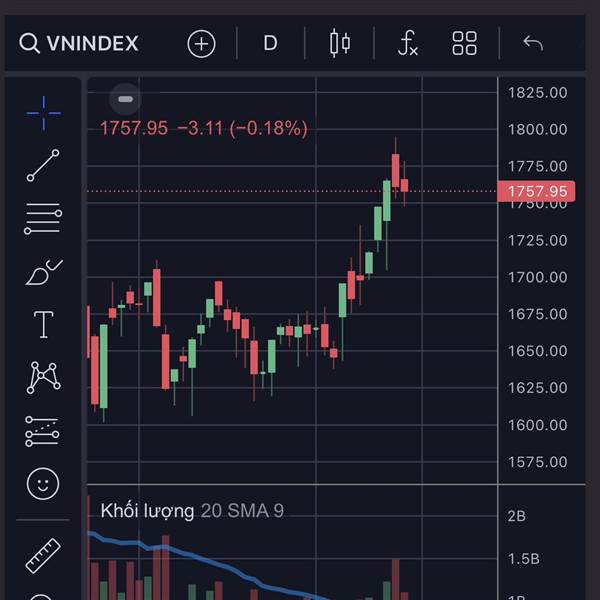Change the D timeframe interval
The height and width of the screenshot is (600, 600).
click(271, 43)
